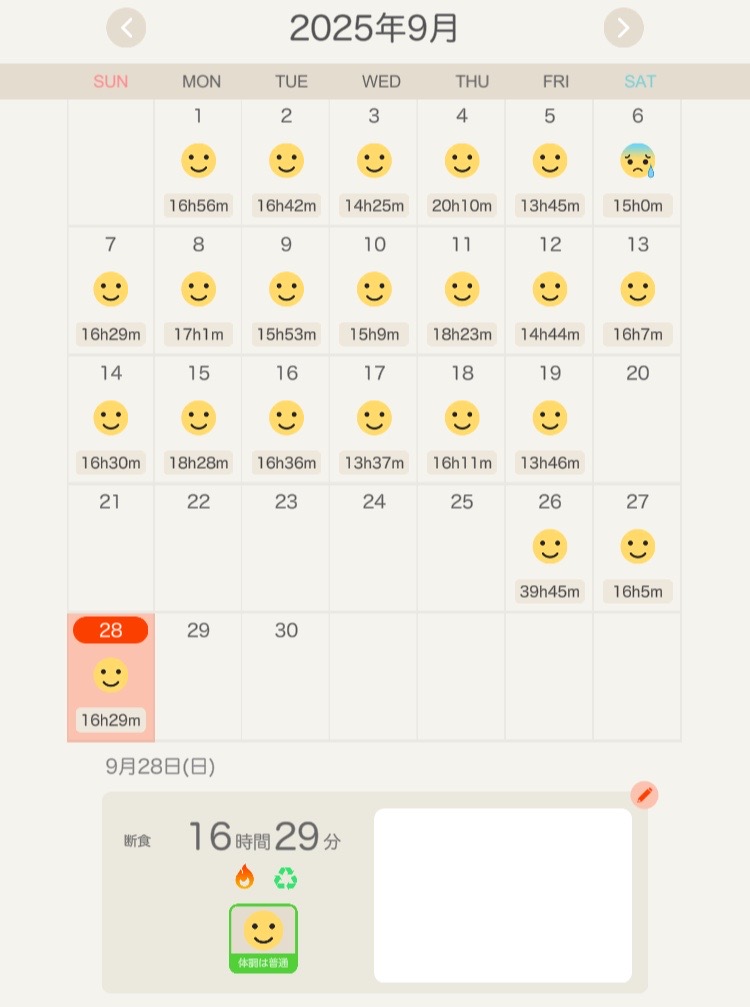Edit the September 28 record with pencil
Screen dimensions: 750x1007
click(x=644, y=795)
